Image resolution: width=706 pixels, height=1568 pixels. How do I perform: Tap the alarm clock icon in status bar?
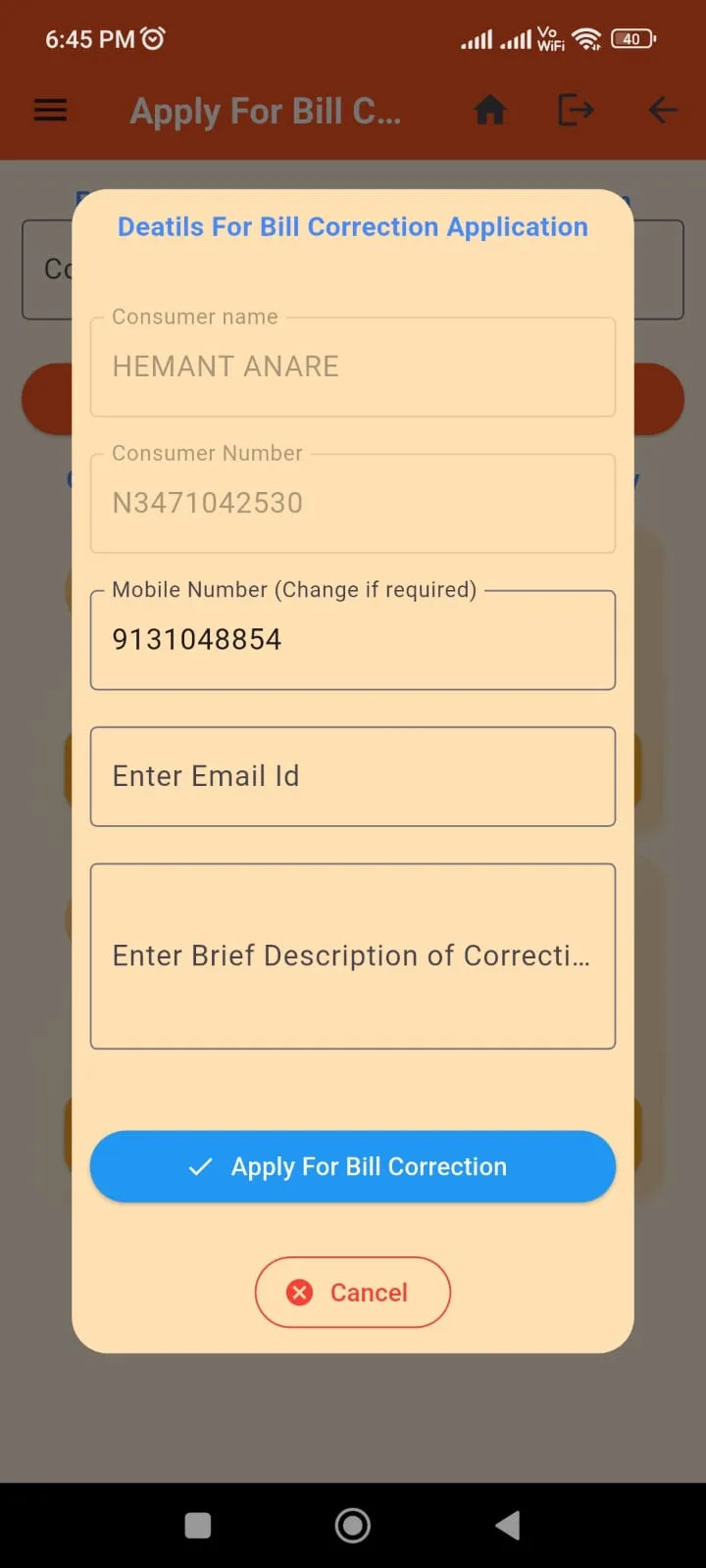click(152, 36)
